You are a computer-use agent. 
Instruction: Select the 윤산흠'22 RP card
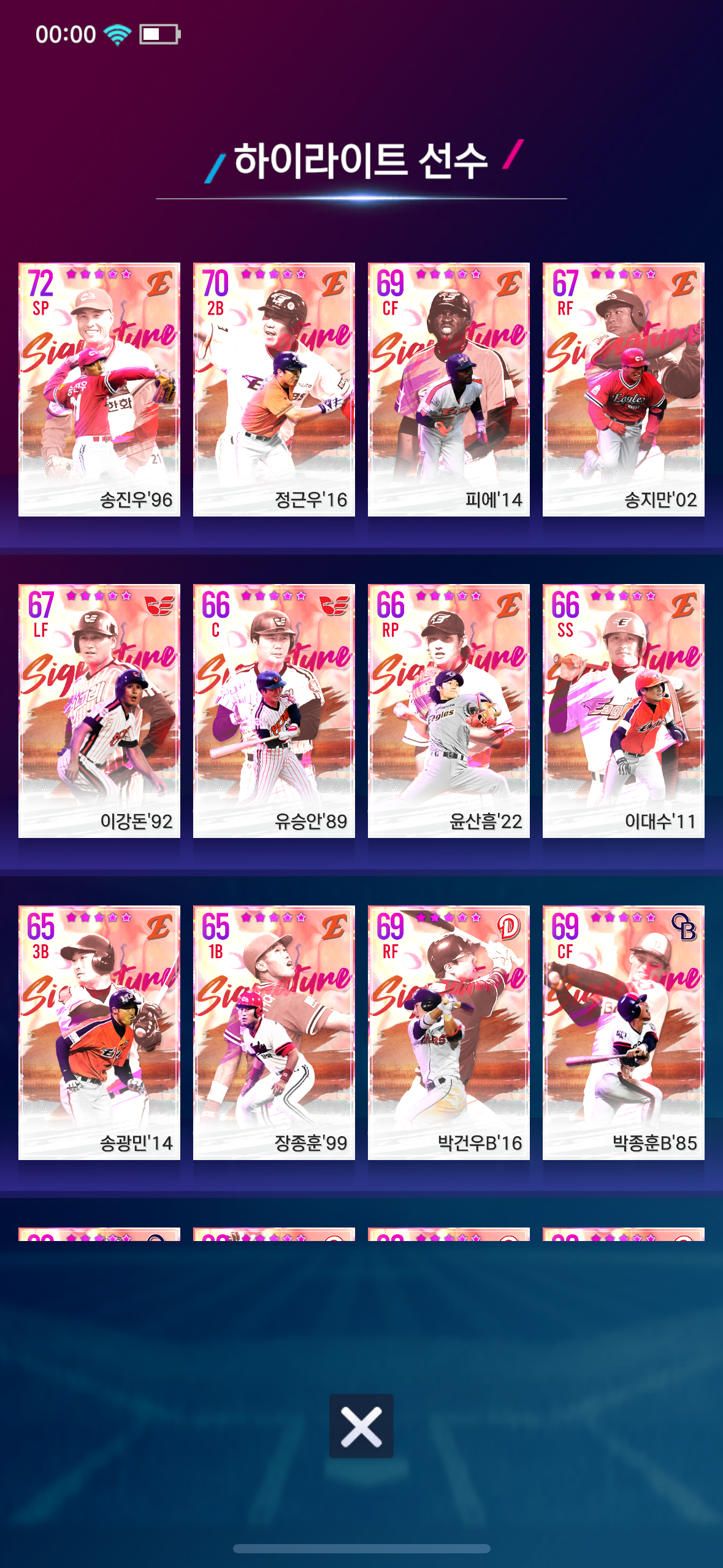click(x=448, y=711)
